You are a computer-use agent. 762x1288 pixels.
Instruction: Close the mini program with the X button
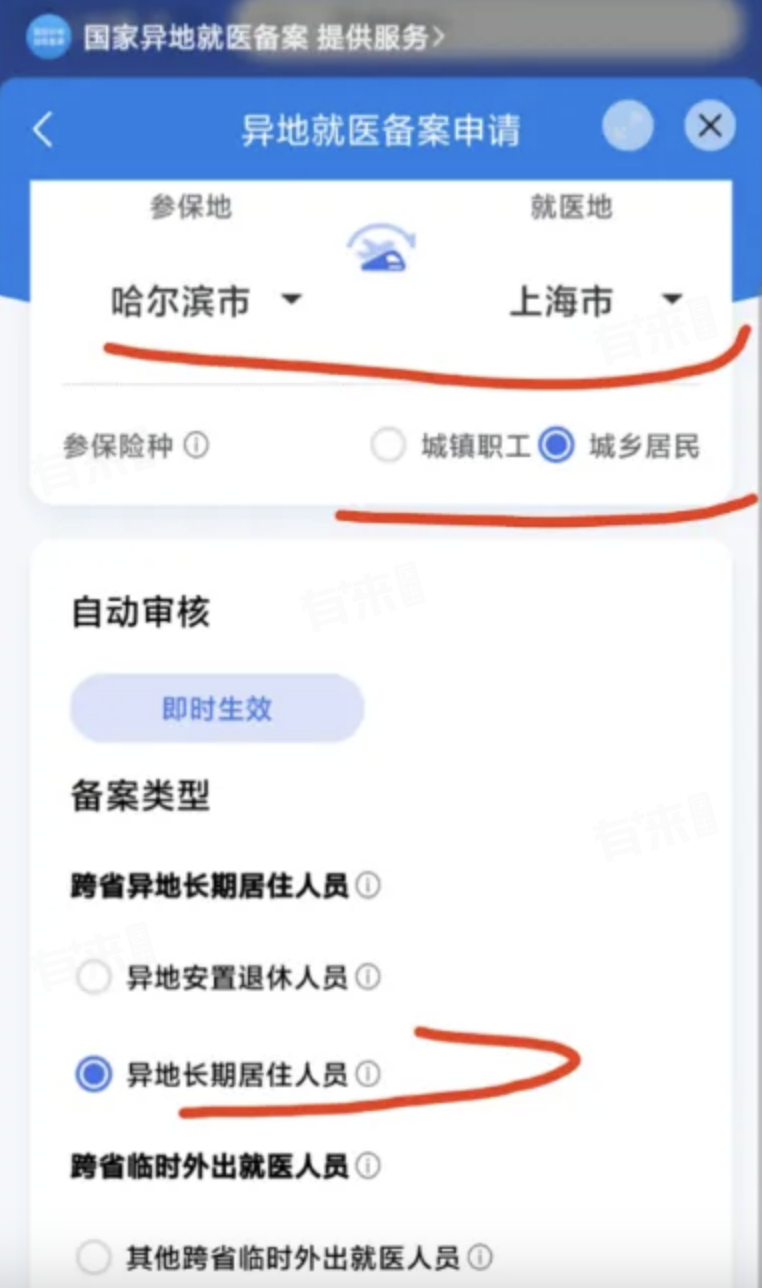[x=709, y=127]
